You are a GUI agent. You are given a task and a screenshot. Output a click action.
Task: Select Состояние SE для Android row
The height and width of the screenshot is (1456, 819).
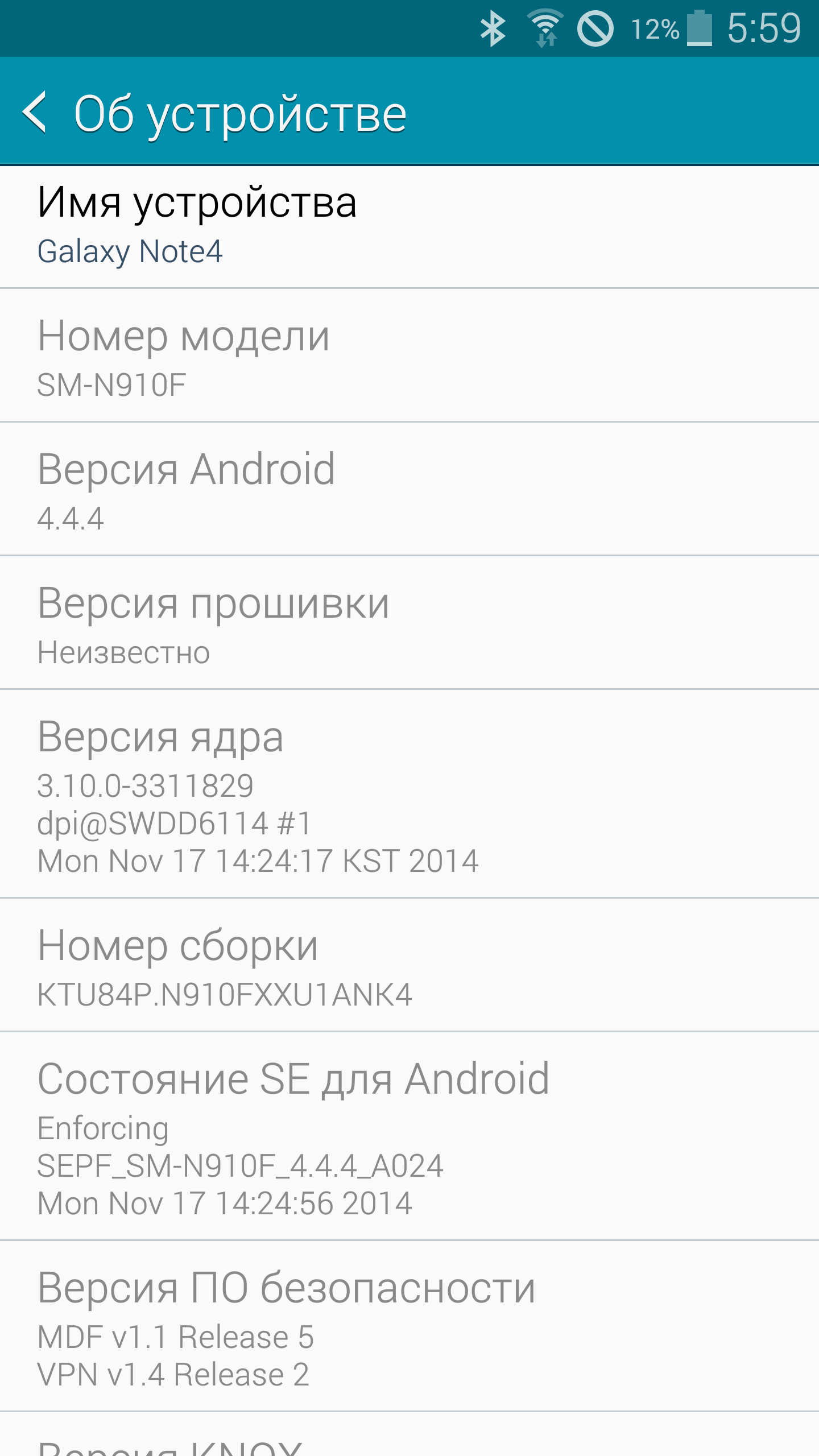click(409, 1136)
